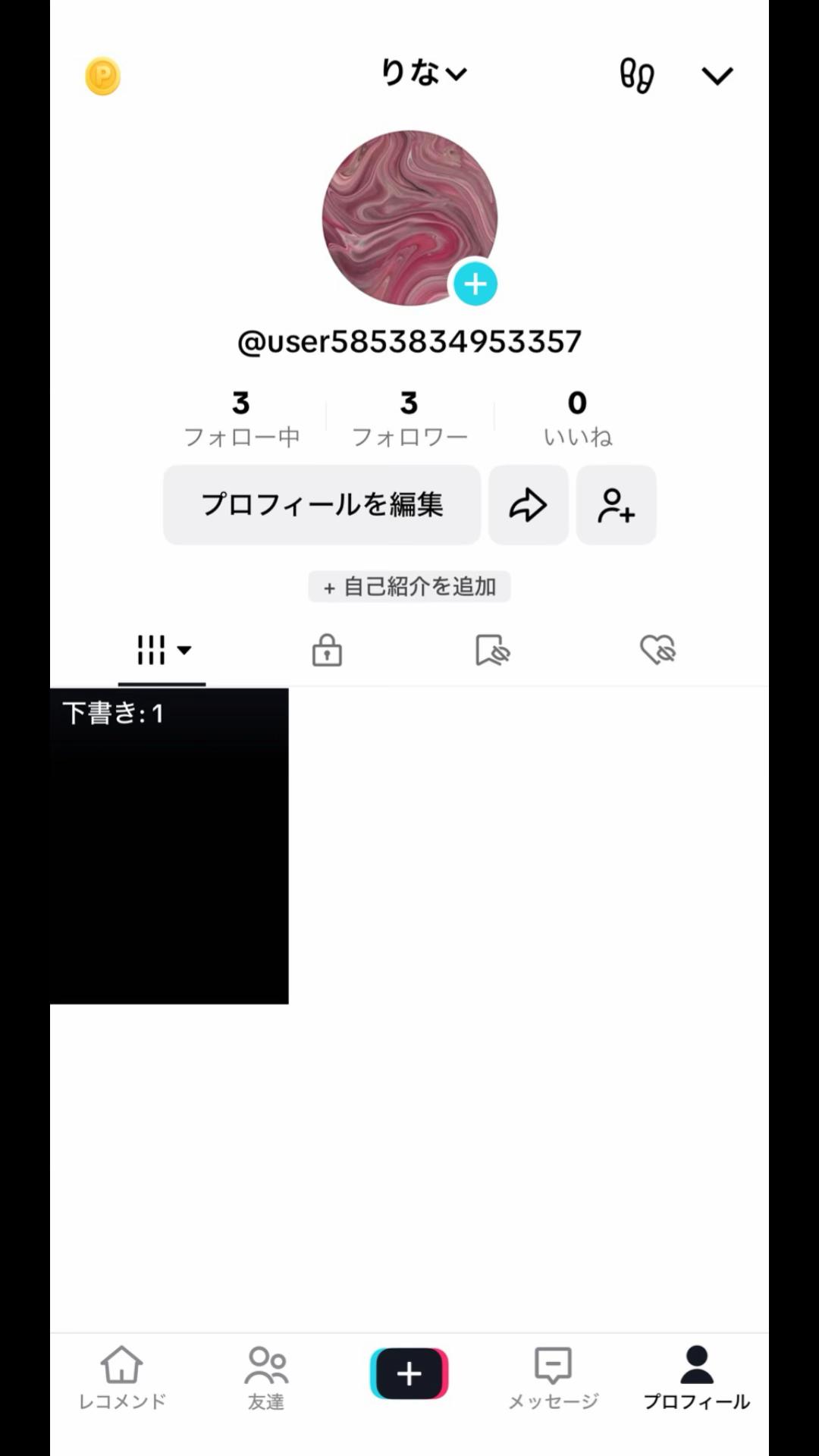Switch to the private videos lock tab

(327, 650)
